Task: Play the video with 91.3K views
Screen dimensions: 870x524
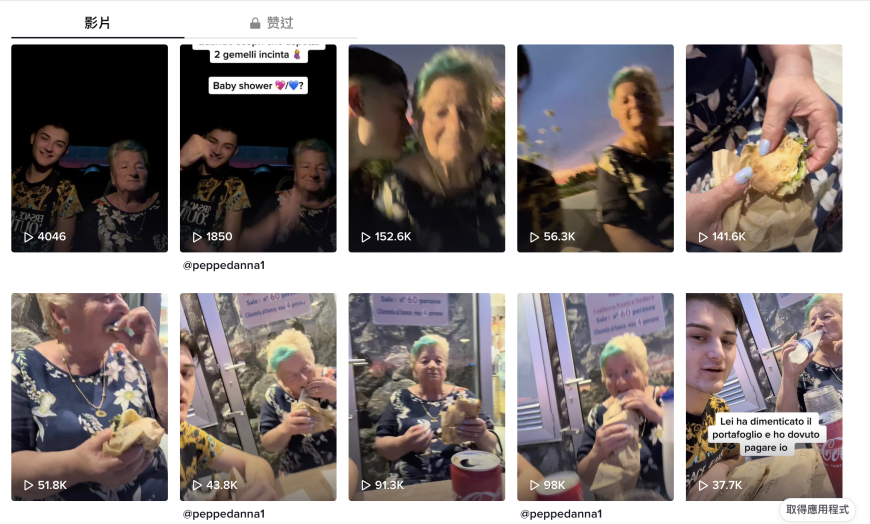Action: 426,396
